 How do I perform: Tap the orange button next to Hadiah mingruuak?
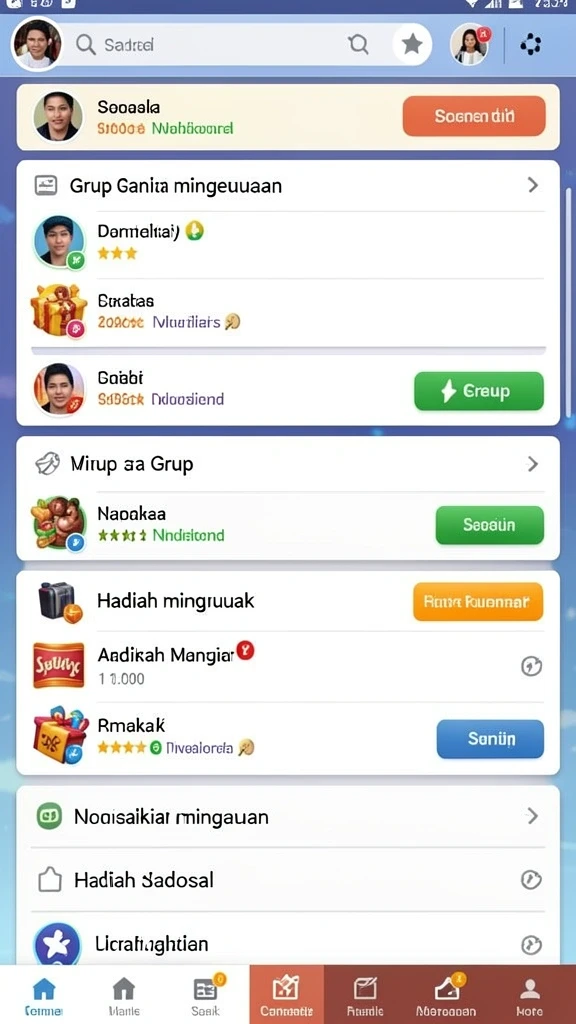pos(478,601)
